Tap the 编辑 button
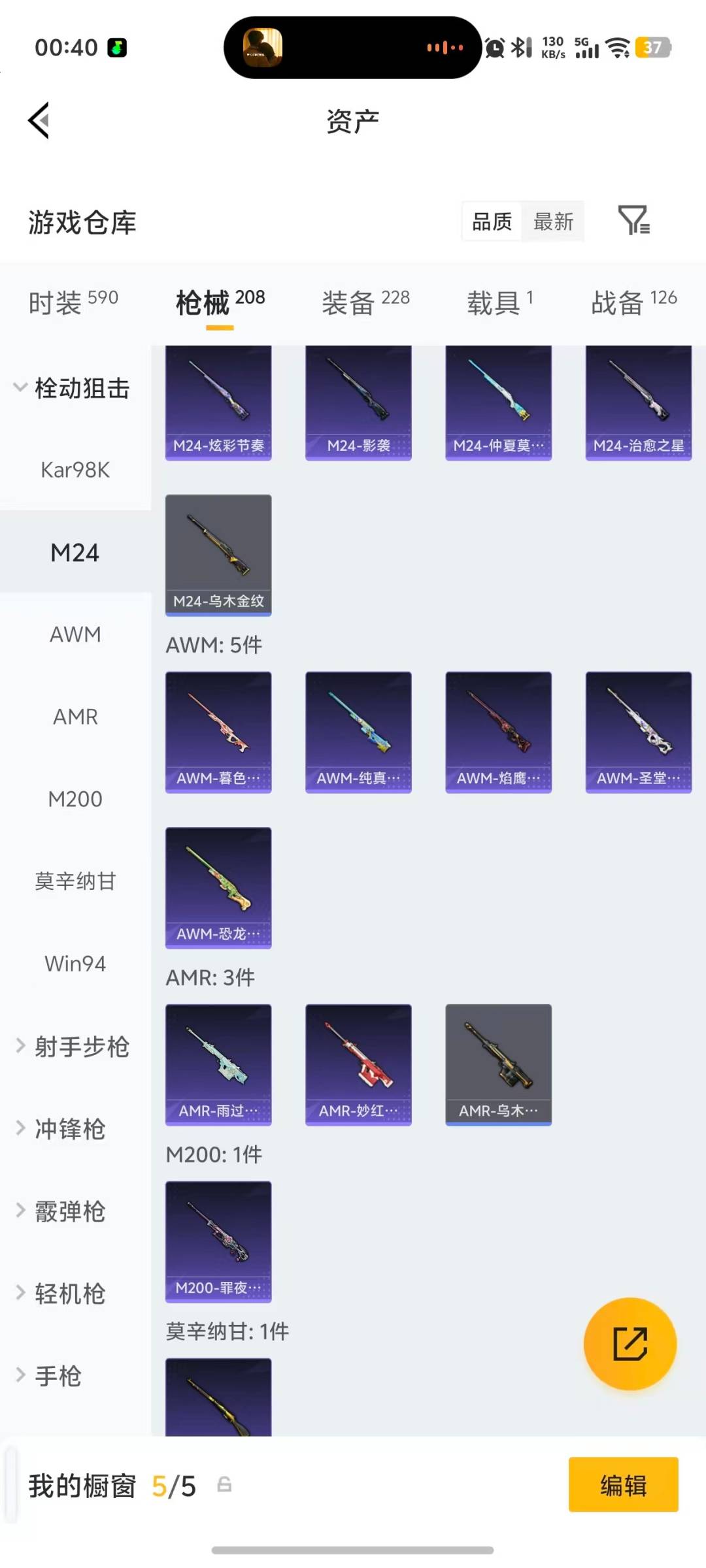706x1568 pixels. coord(623,1486)
